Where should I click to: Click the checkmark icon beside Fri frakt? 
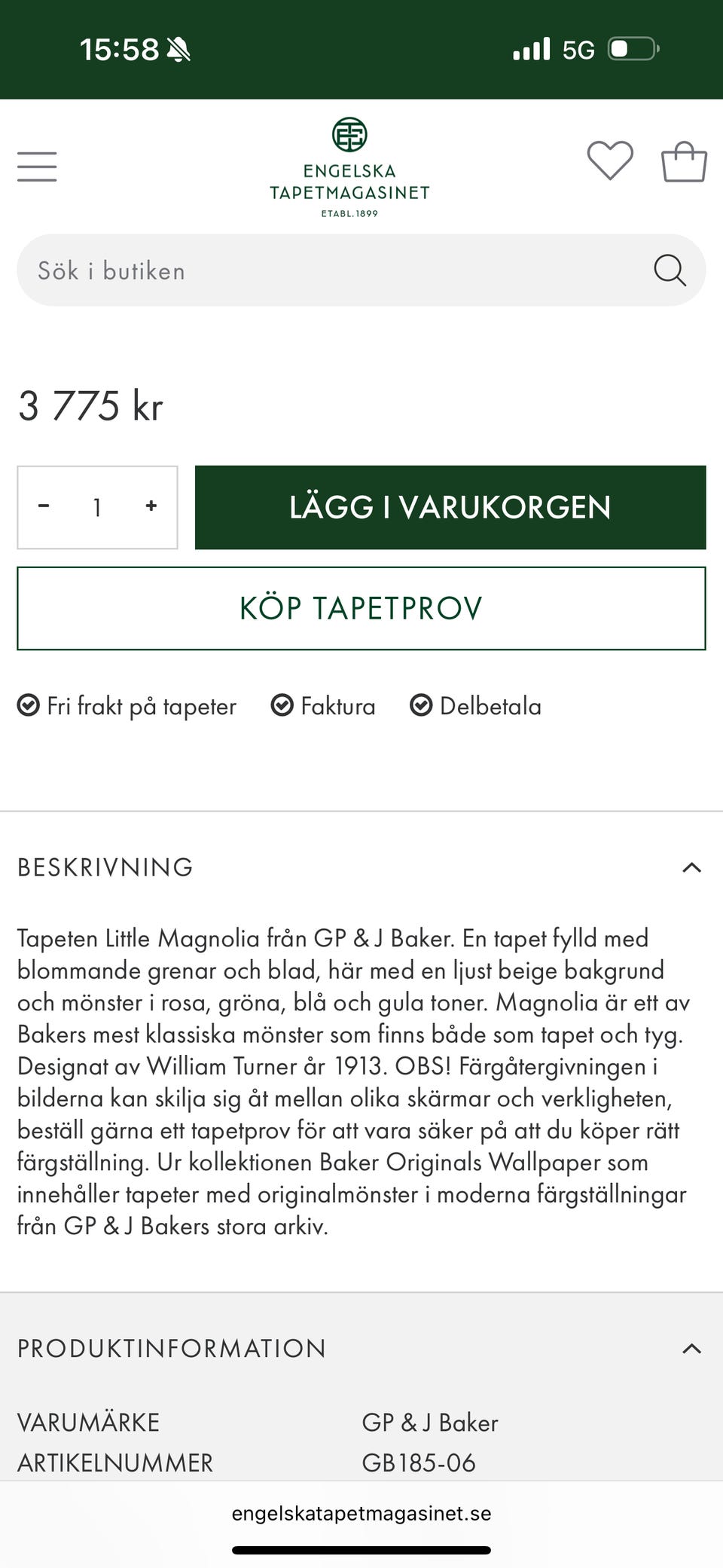28,706
